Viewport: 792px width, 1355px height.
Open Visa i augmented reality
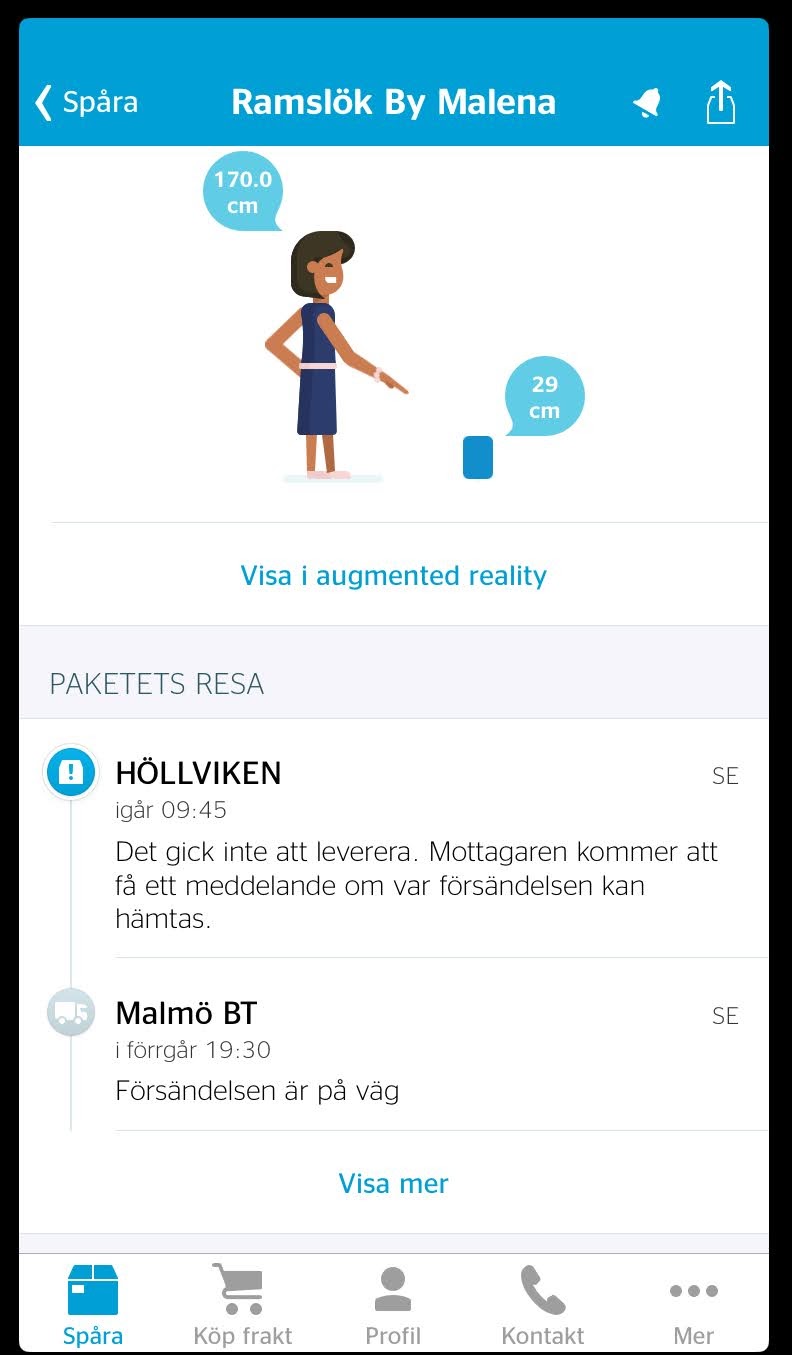click(x=394, y=576)
